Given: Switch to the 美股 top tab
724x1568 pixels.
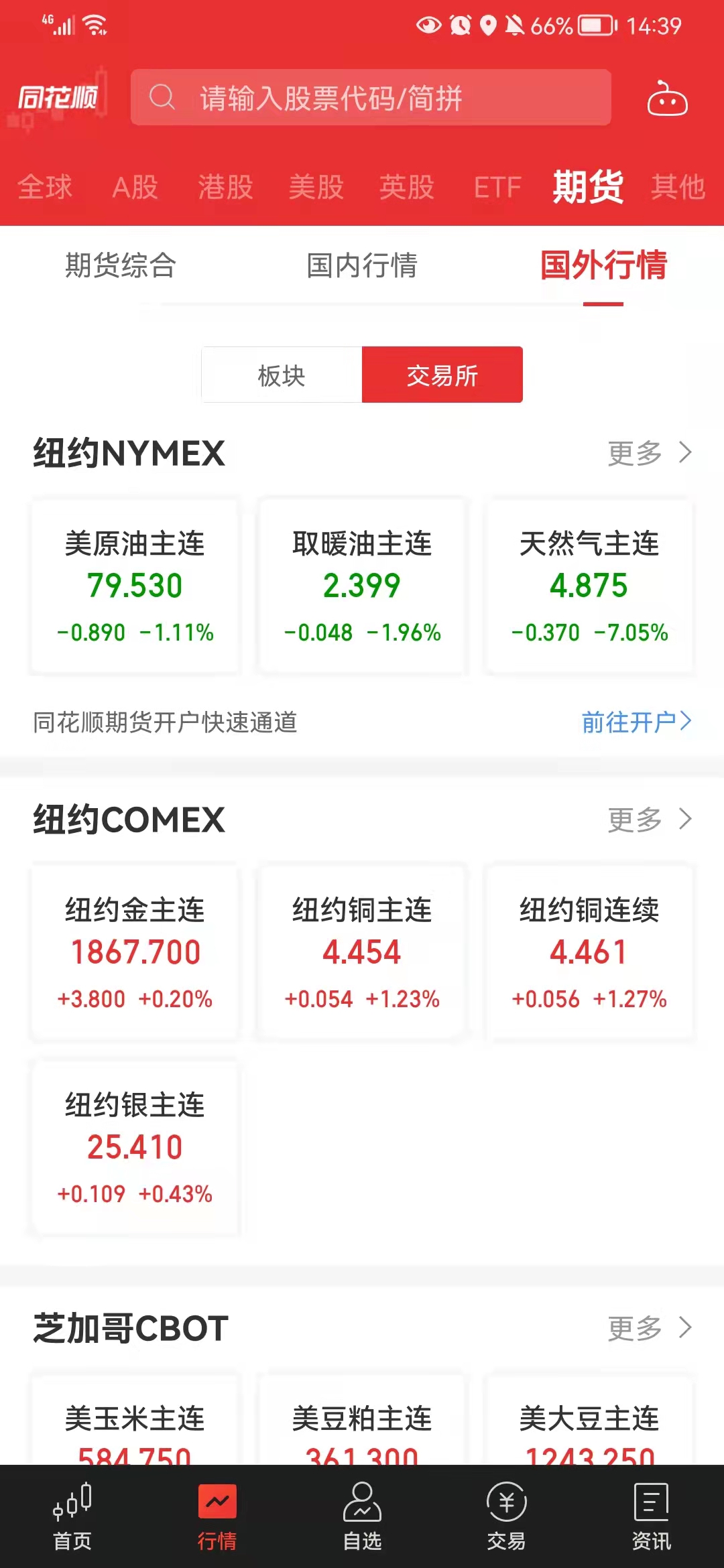Looking at the screenshot, I should [x=316, y=187].
